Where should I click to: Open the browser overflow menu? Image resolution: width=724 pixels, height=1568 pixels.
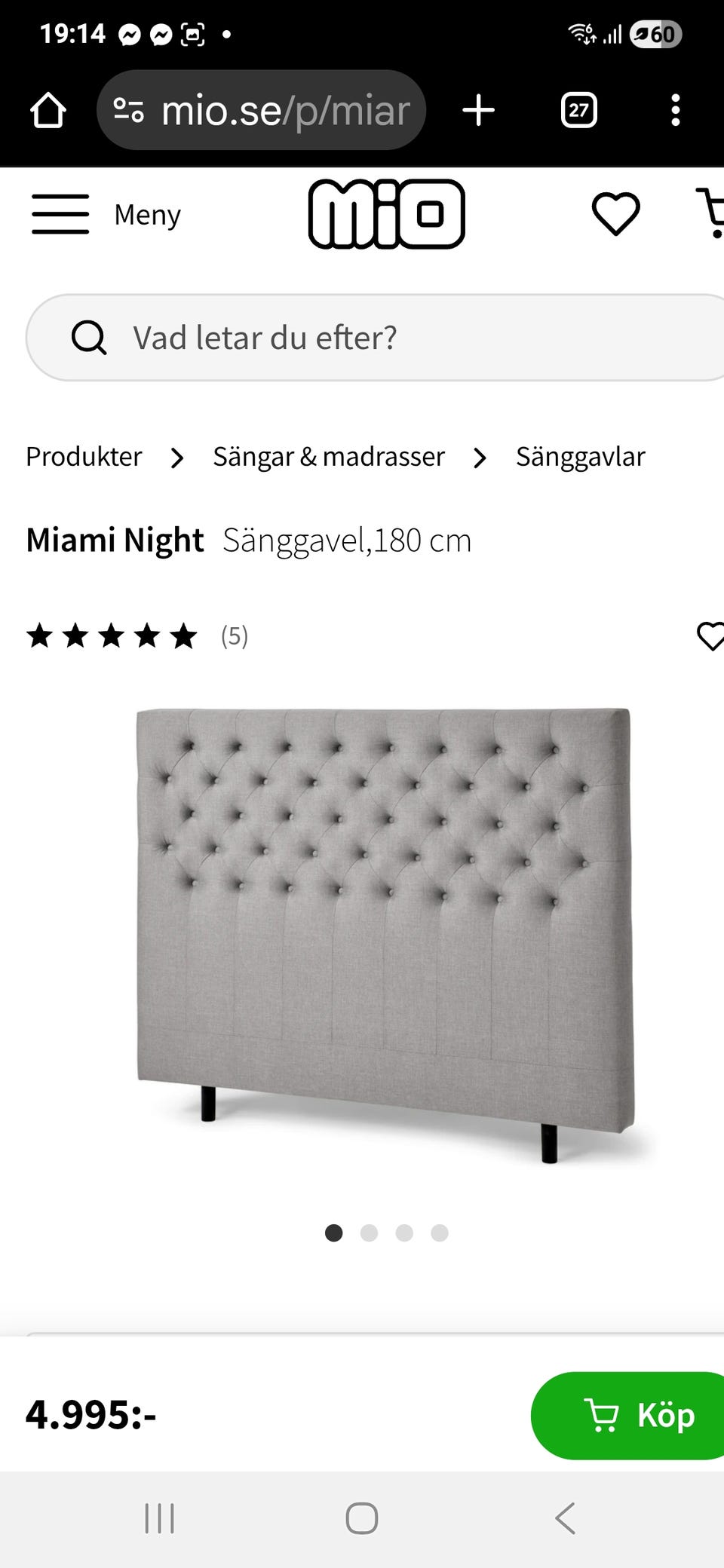675,111
